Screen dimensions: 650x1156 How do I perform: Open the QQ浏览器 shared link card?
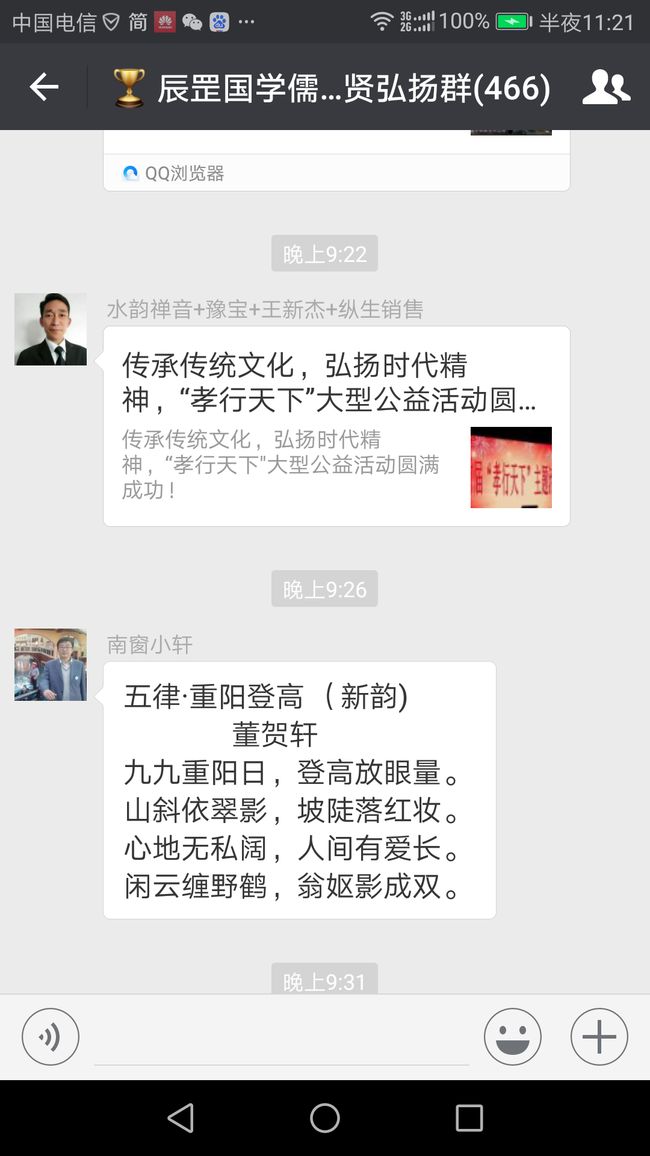click(337, 161)
